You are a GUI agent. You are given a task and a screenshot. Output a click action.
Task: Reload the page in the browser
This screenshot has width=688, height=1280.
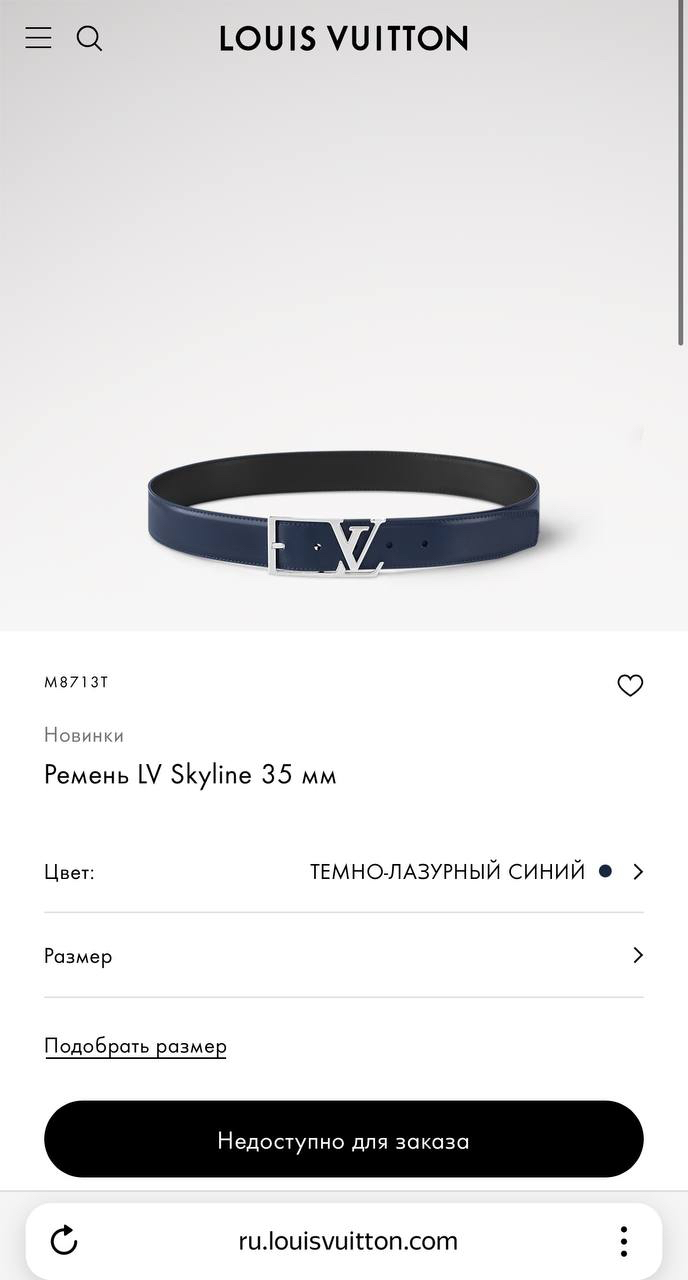coord(64,1241)
